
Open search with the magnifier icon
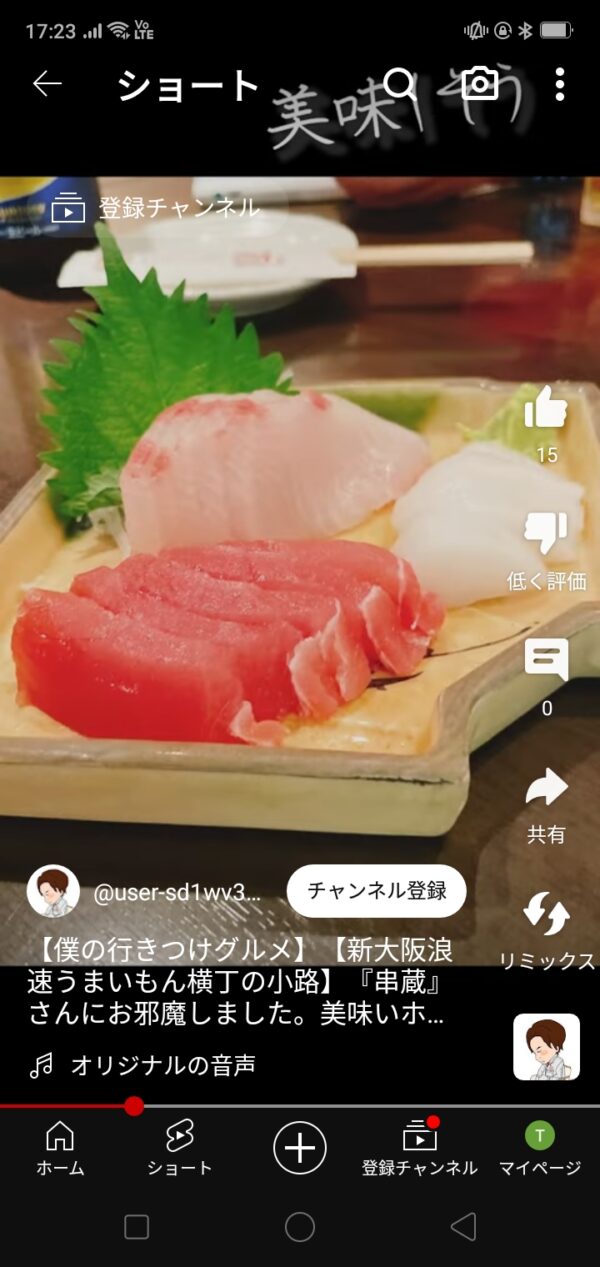[399, 84]
